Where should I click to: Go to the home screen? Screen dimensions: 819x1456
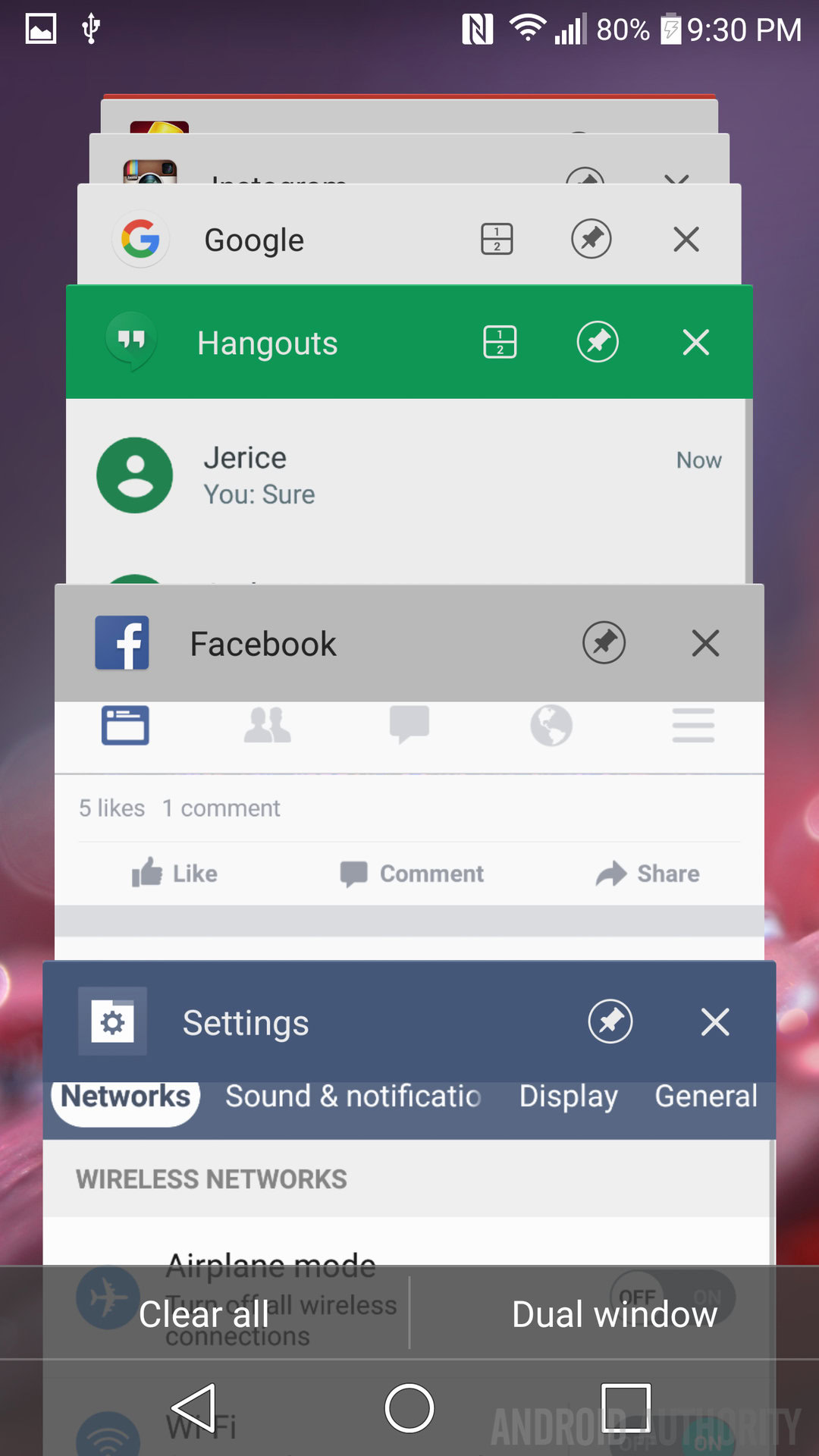[409, 1408]
